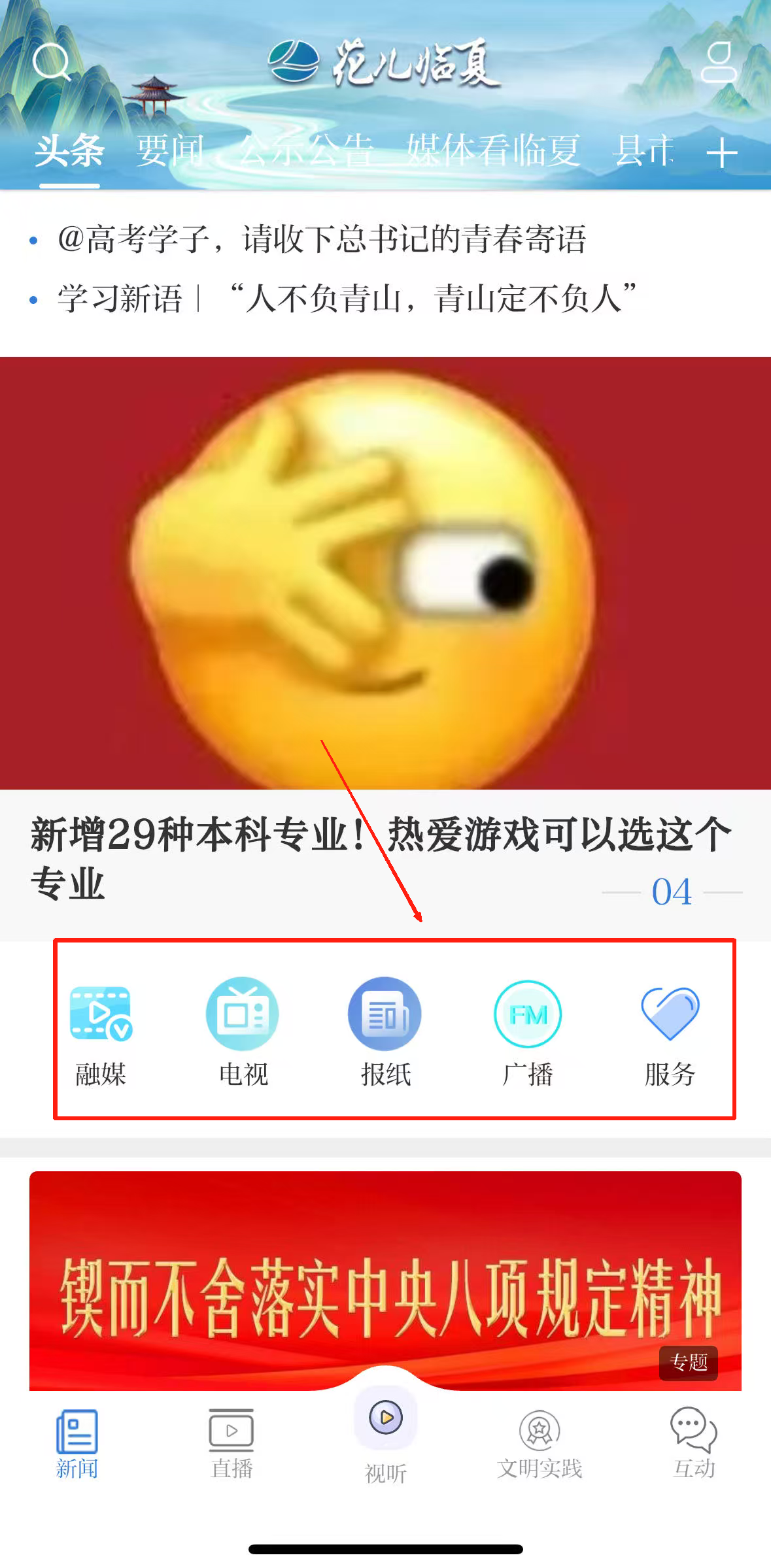The height and width of the screenshot is (1568, 771).
Task: Open the 高考学子 headline
Action: (321, 239)
